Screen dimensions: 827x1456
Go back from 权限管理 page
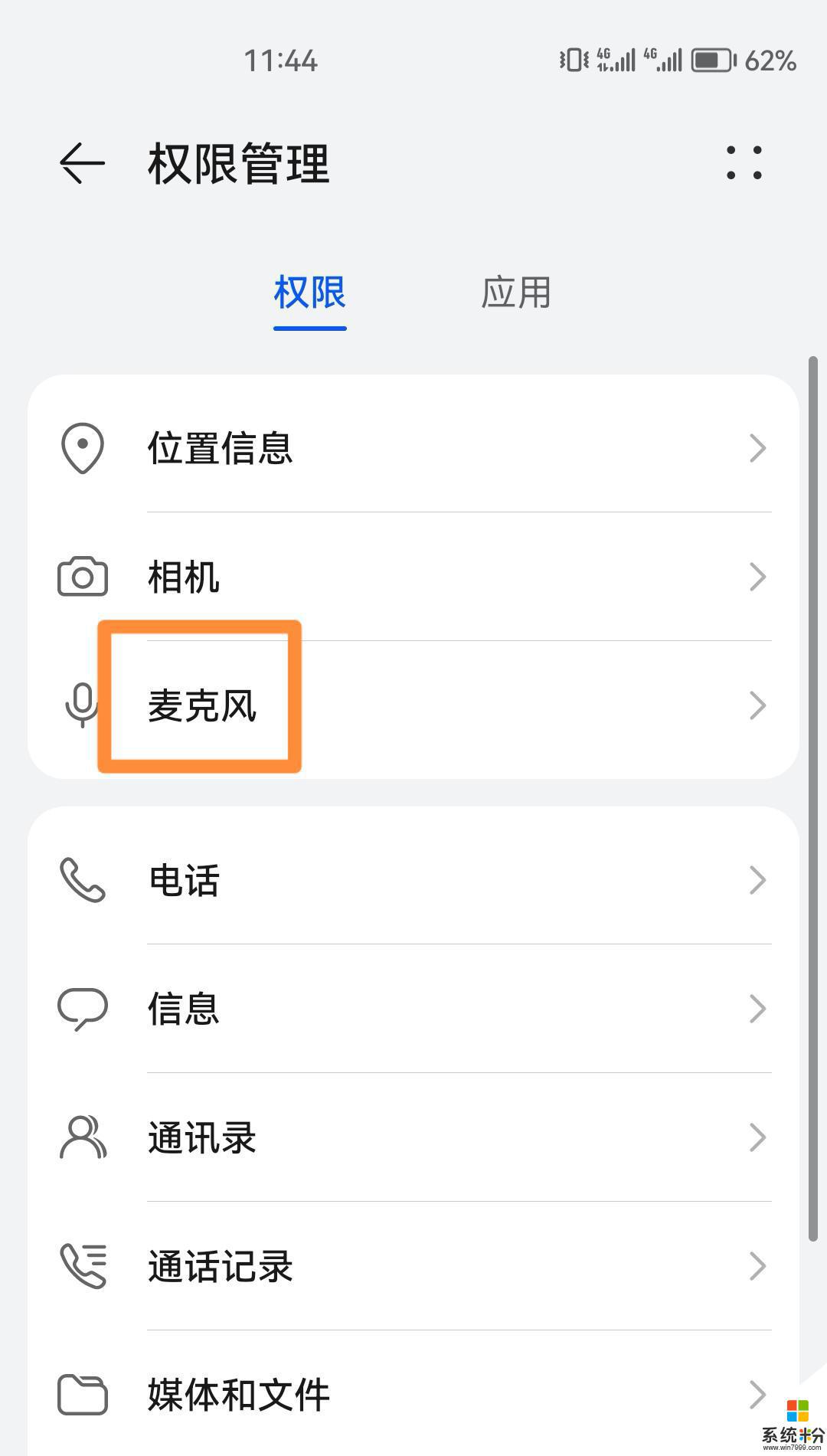(x=82, y=163)
